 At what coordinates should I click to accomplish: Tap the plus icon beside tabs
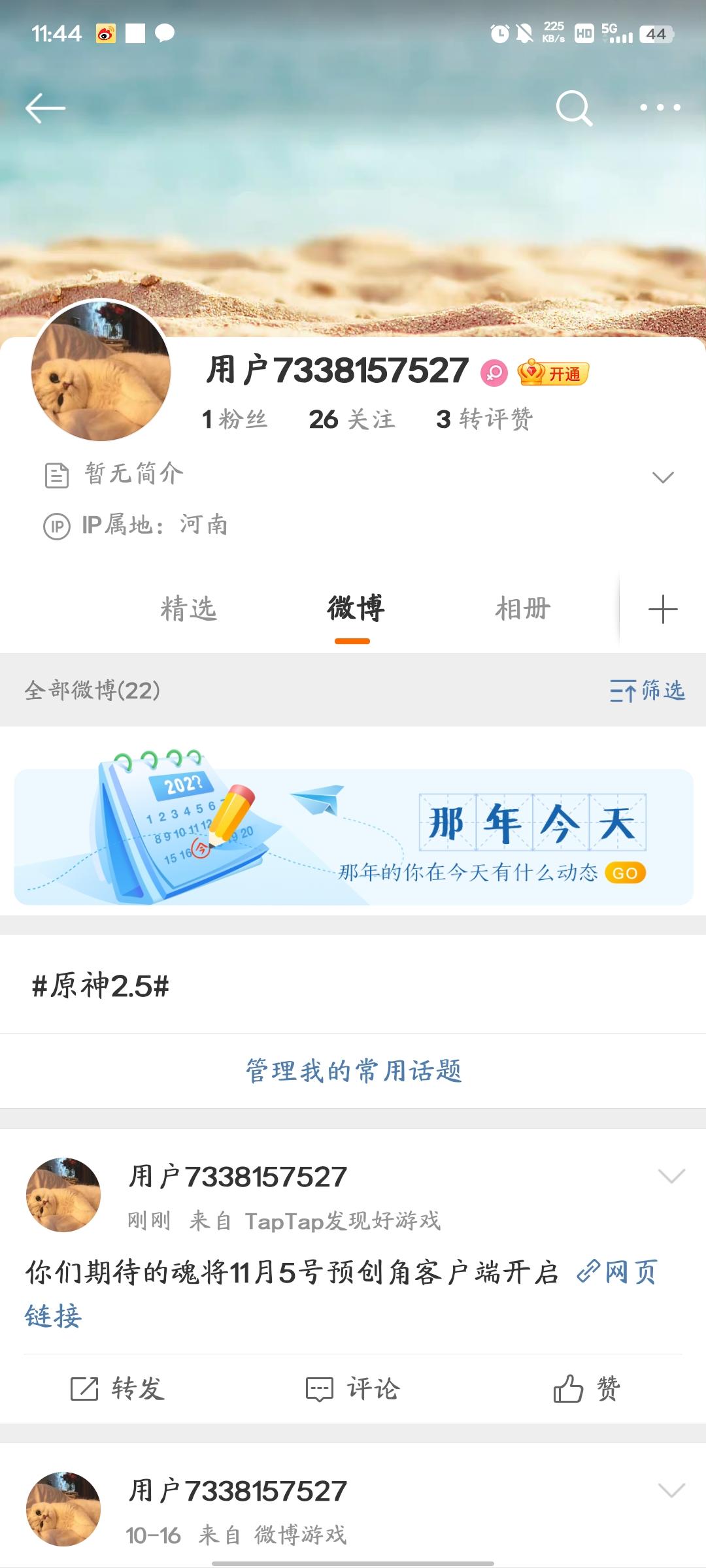[662, 609]
